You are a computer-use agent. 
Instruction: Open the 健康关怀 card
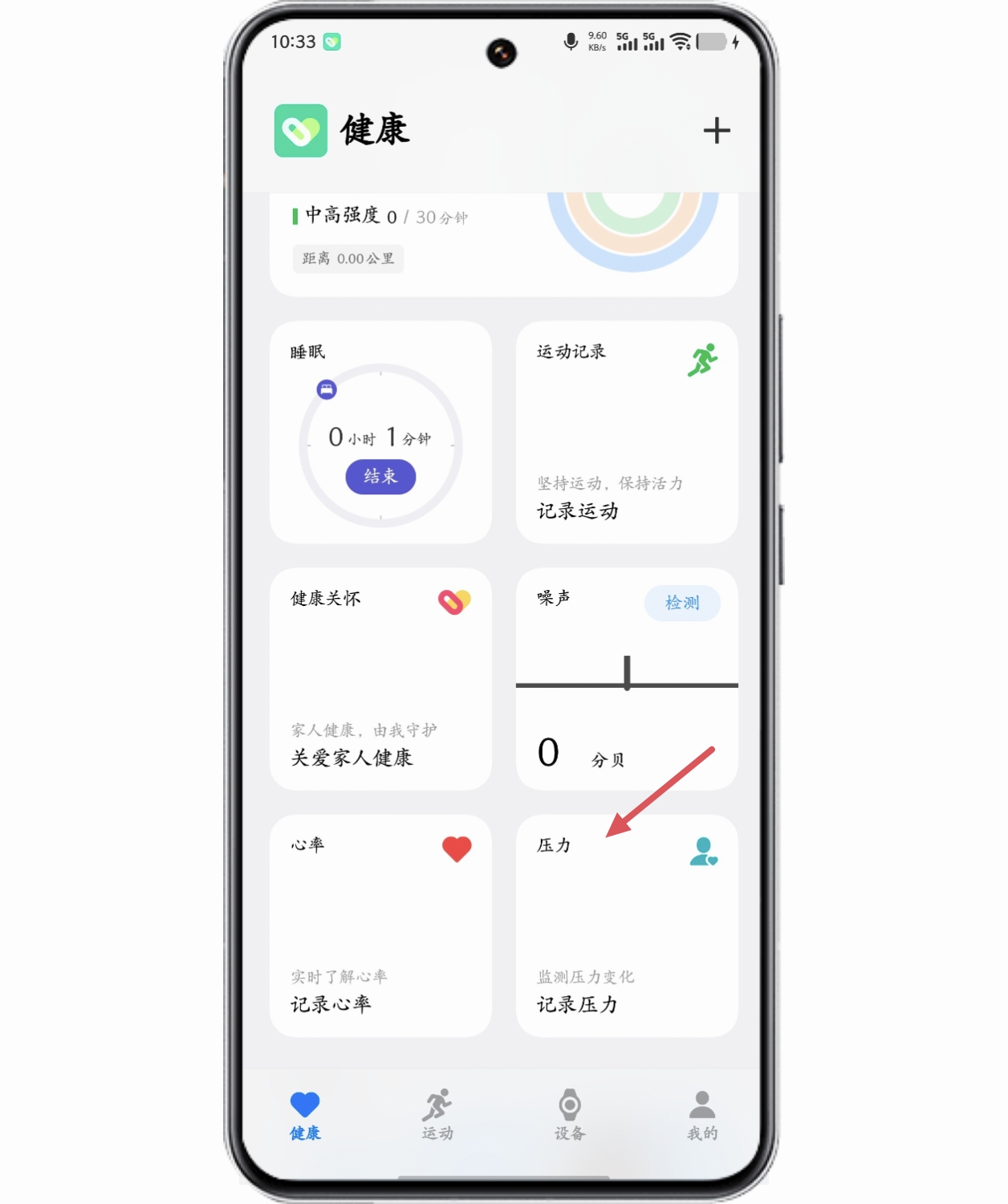(x=380, y=679)
